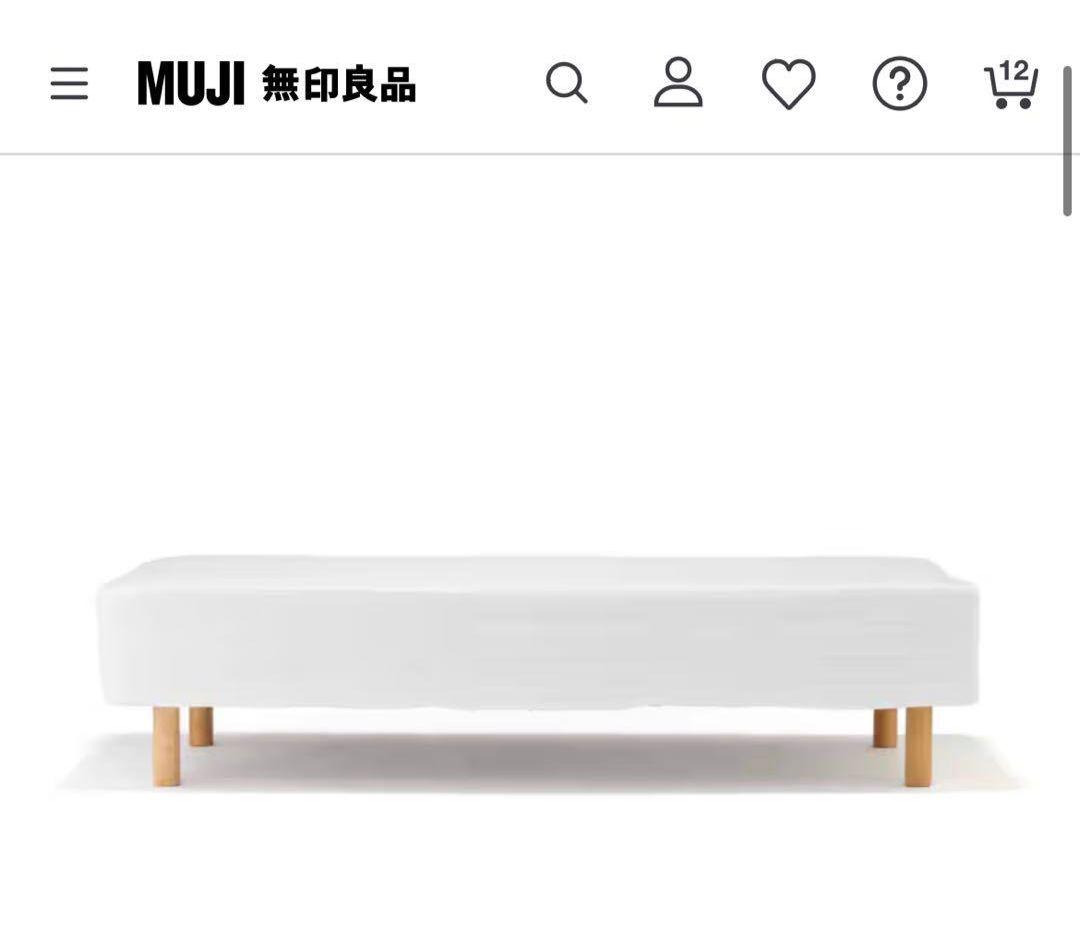Open the help question mark
Screen dimensions: 1080x935
(x=899, y=85)
